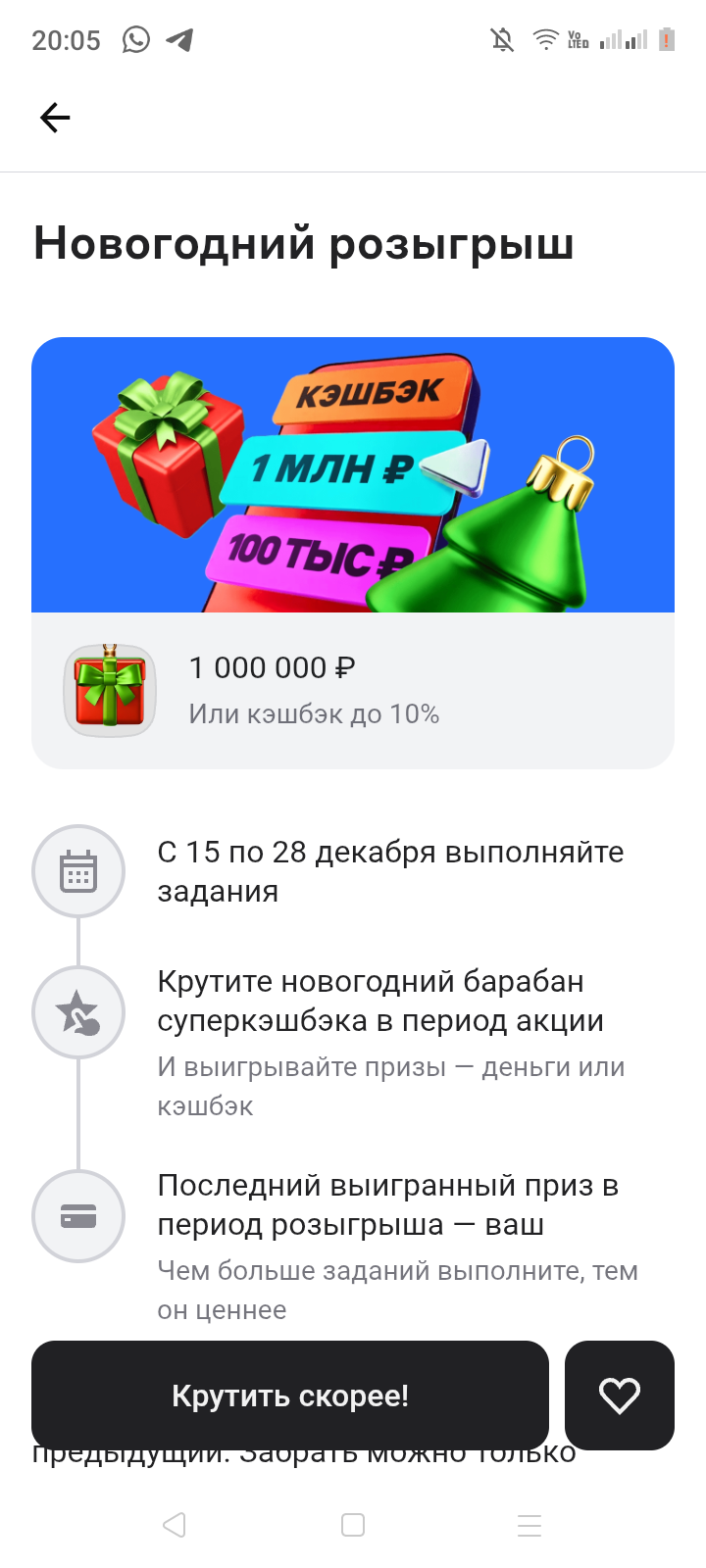Tap the «Крутить скорее!» button
Screen dimensions: 706x1568
click(290, 1396)
